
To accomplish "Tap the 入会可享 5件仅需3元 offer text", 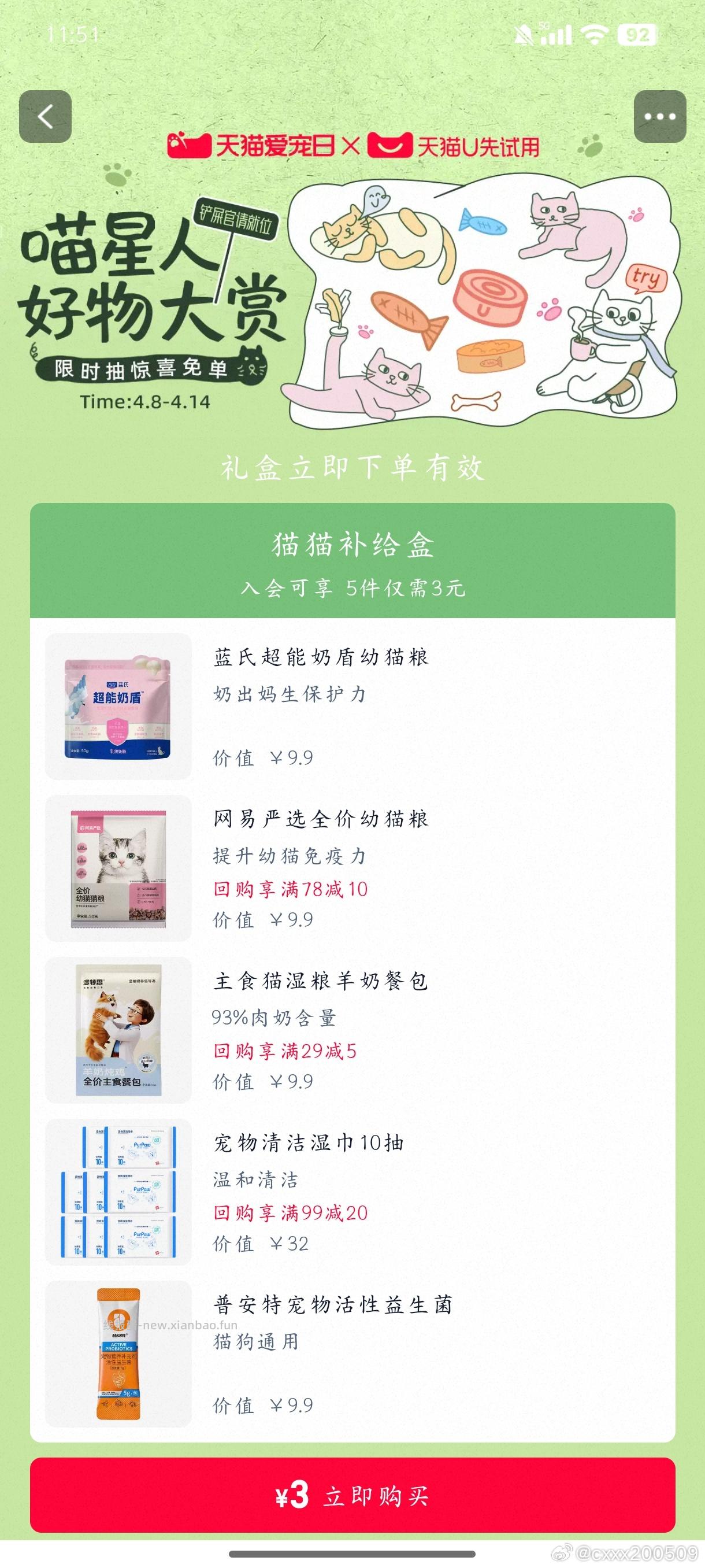I will point(353,588).
